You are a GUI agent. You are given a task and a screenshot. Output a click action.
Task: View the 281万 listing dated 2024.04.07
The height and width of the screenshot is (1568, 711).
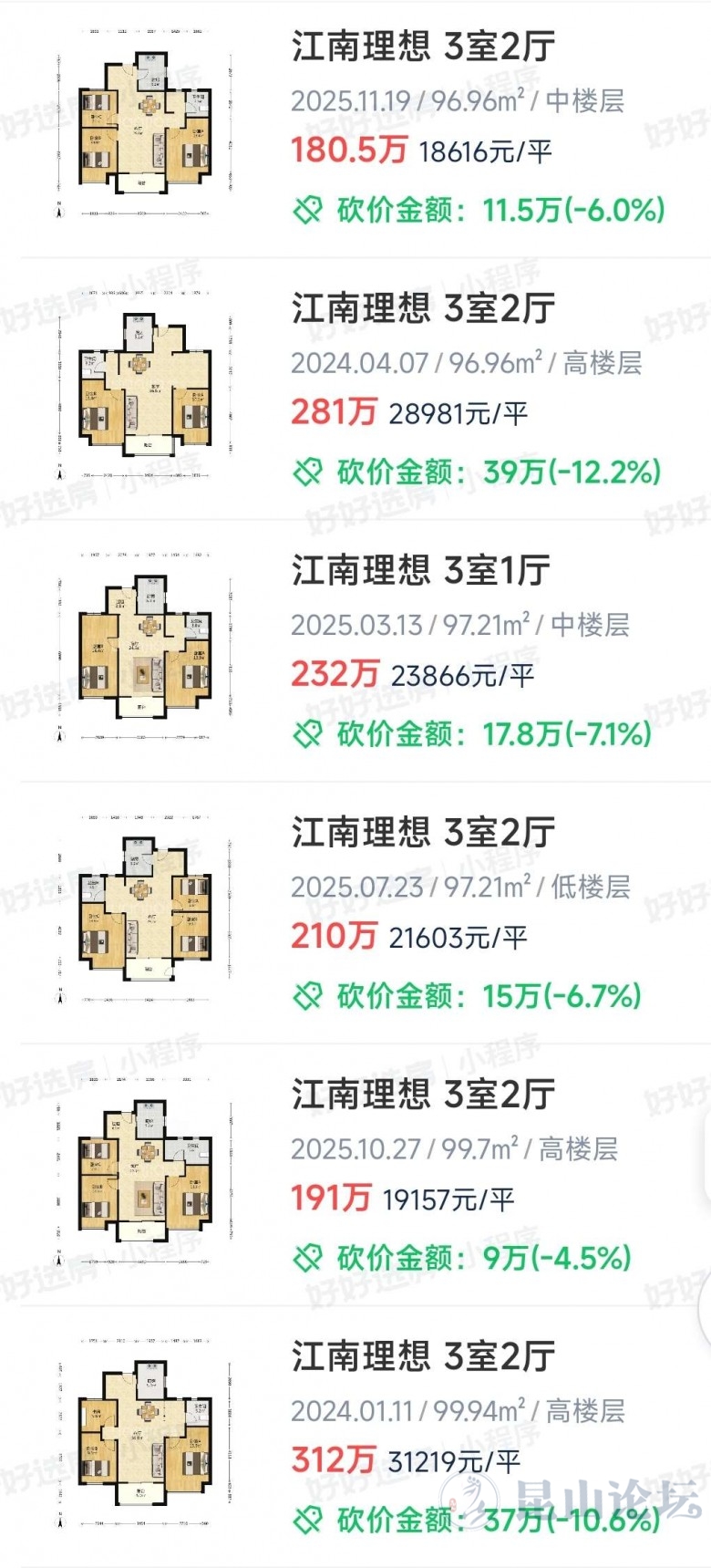423,309
